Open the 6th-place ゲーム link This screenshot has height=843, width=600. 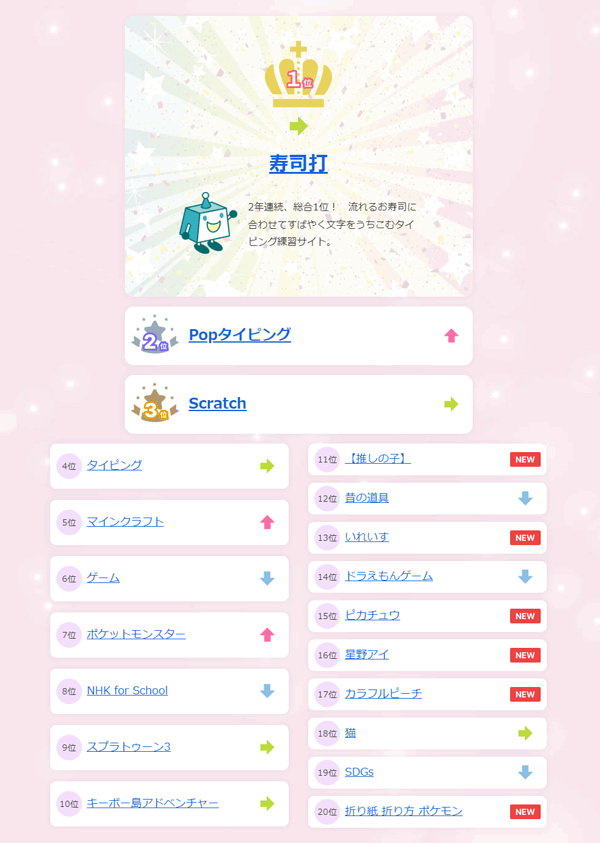pos(103,578)
